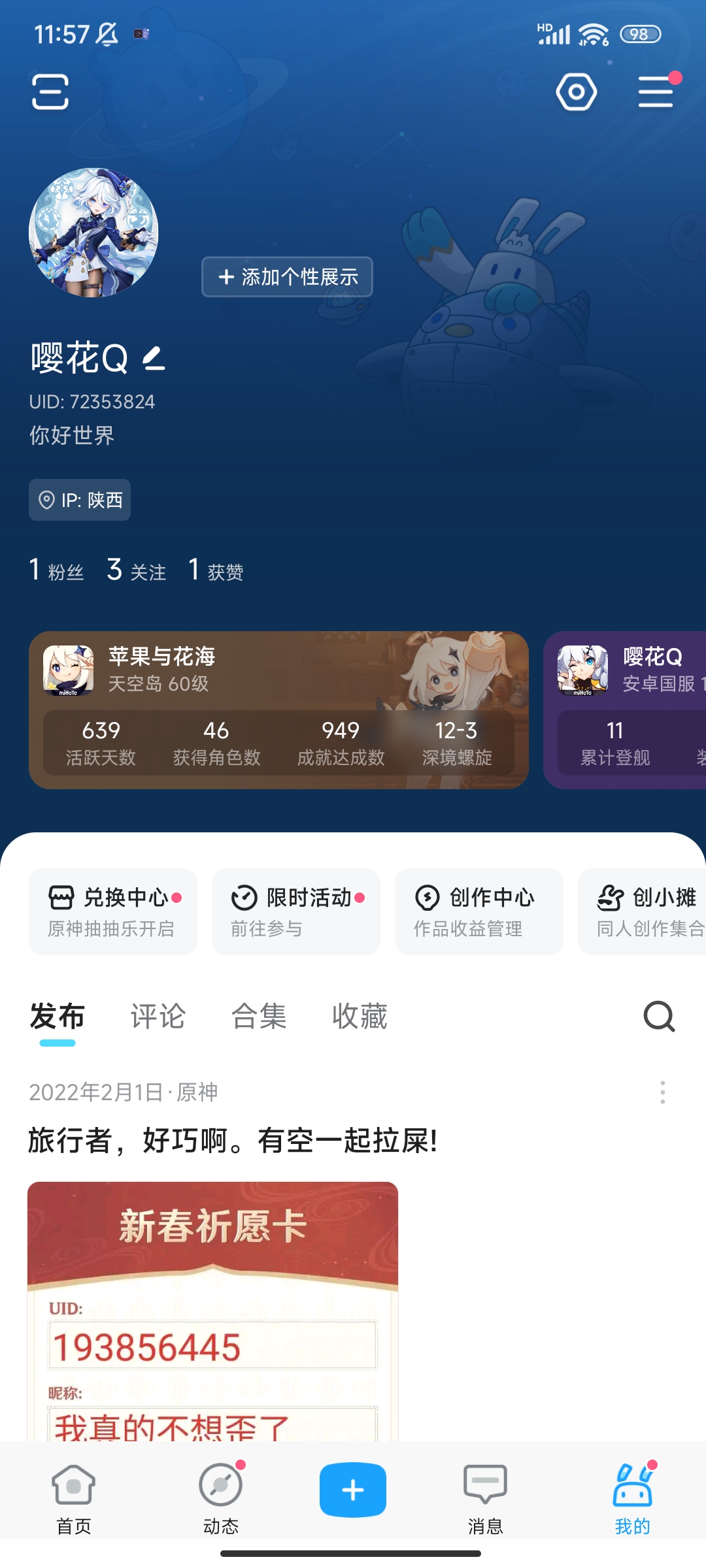View the 关注 following list
Image resolution: width=706 pixels, height=1568 pixels.
point(137,570)
